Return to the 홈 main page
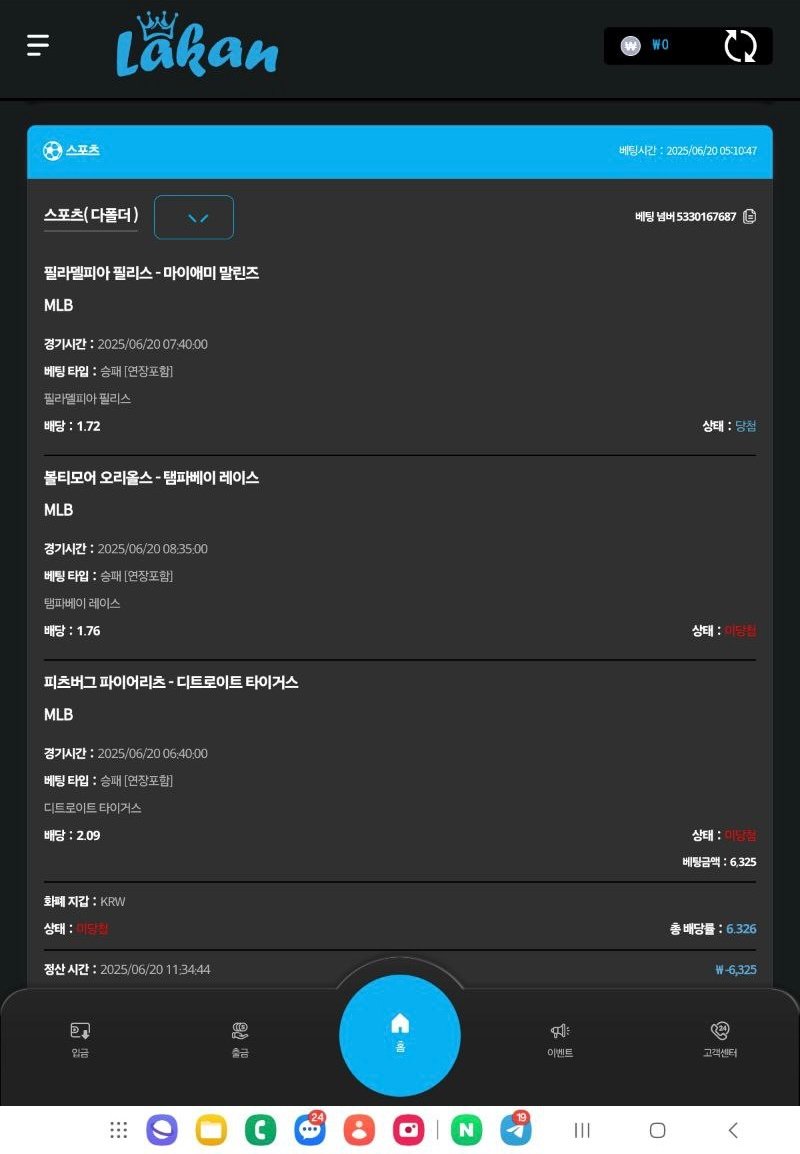 pyautogui.click(x=400, y=1033)
